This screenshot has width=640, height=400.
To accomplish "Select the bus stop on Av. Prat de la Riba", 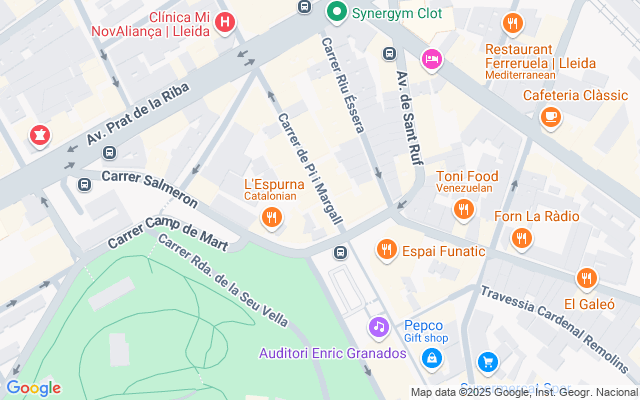I will click(x=109, y=153).
